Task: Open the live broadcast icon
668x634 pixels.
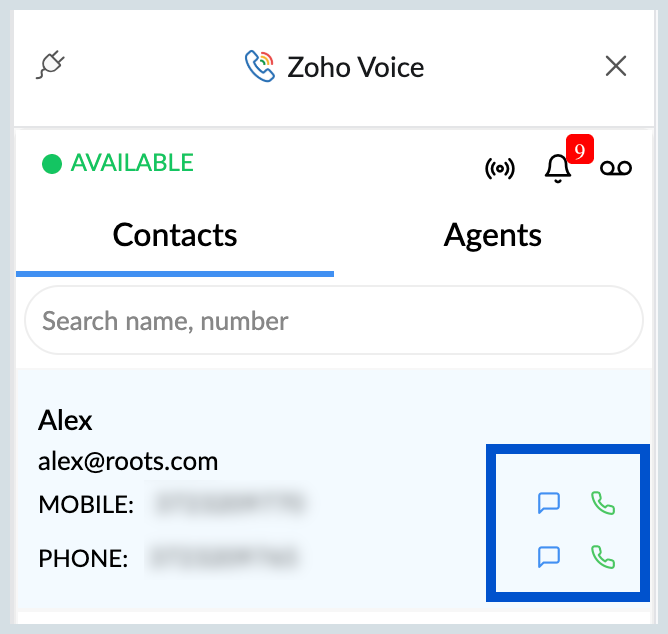Action: [500, 169]
